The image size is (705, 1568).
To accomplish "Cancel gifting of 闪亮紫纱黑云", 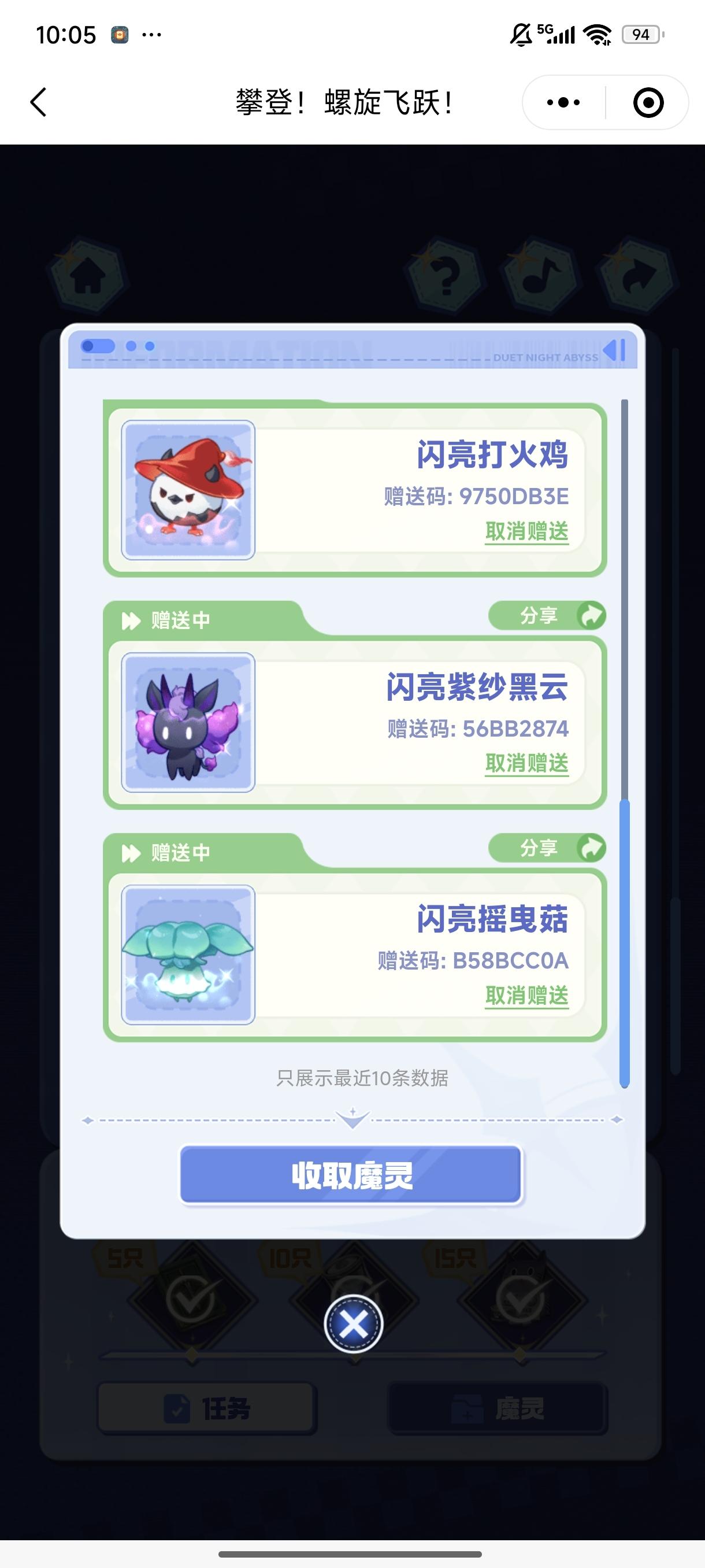I will (526, 763).
